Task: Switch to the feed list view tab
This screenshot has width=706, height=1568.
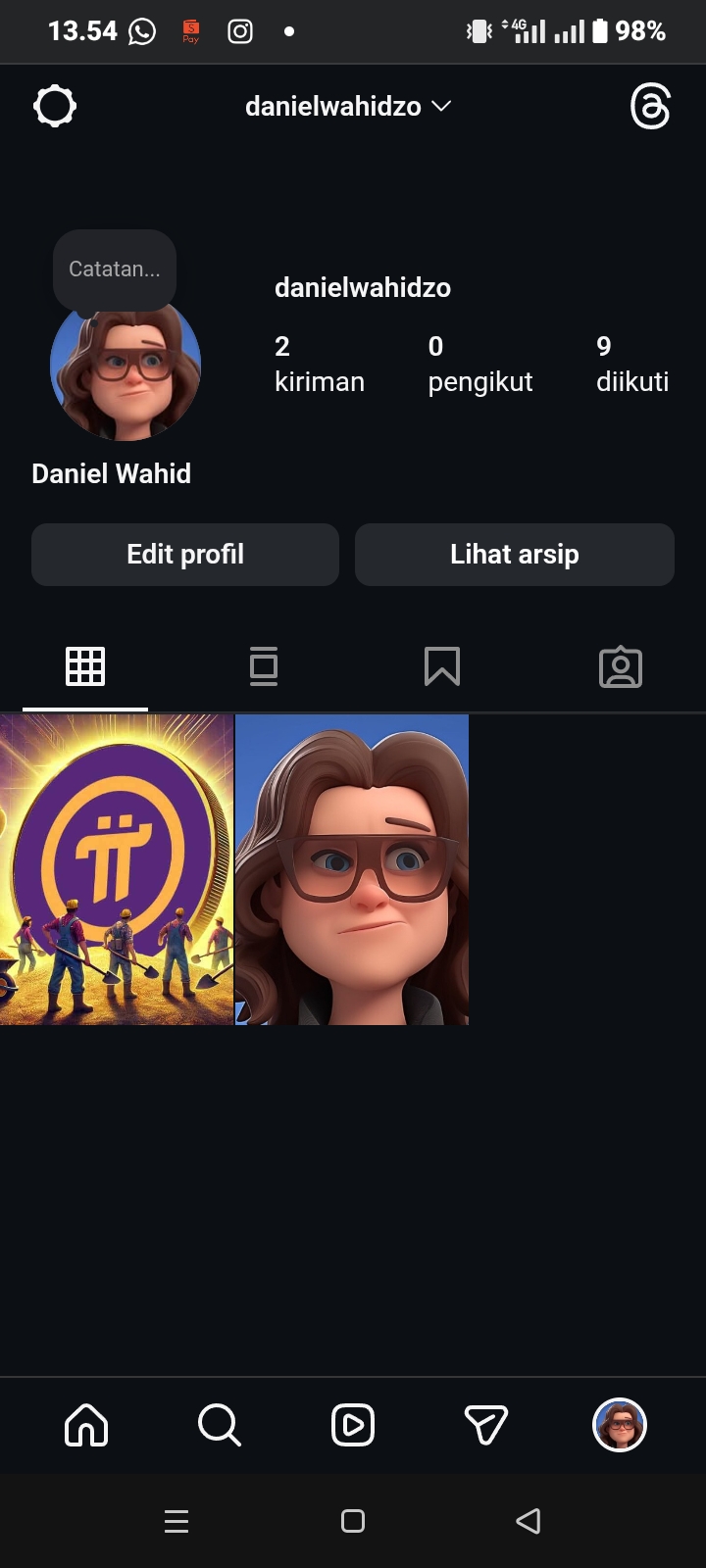Action: coord(264,667)
